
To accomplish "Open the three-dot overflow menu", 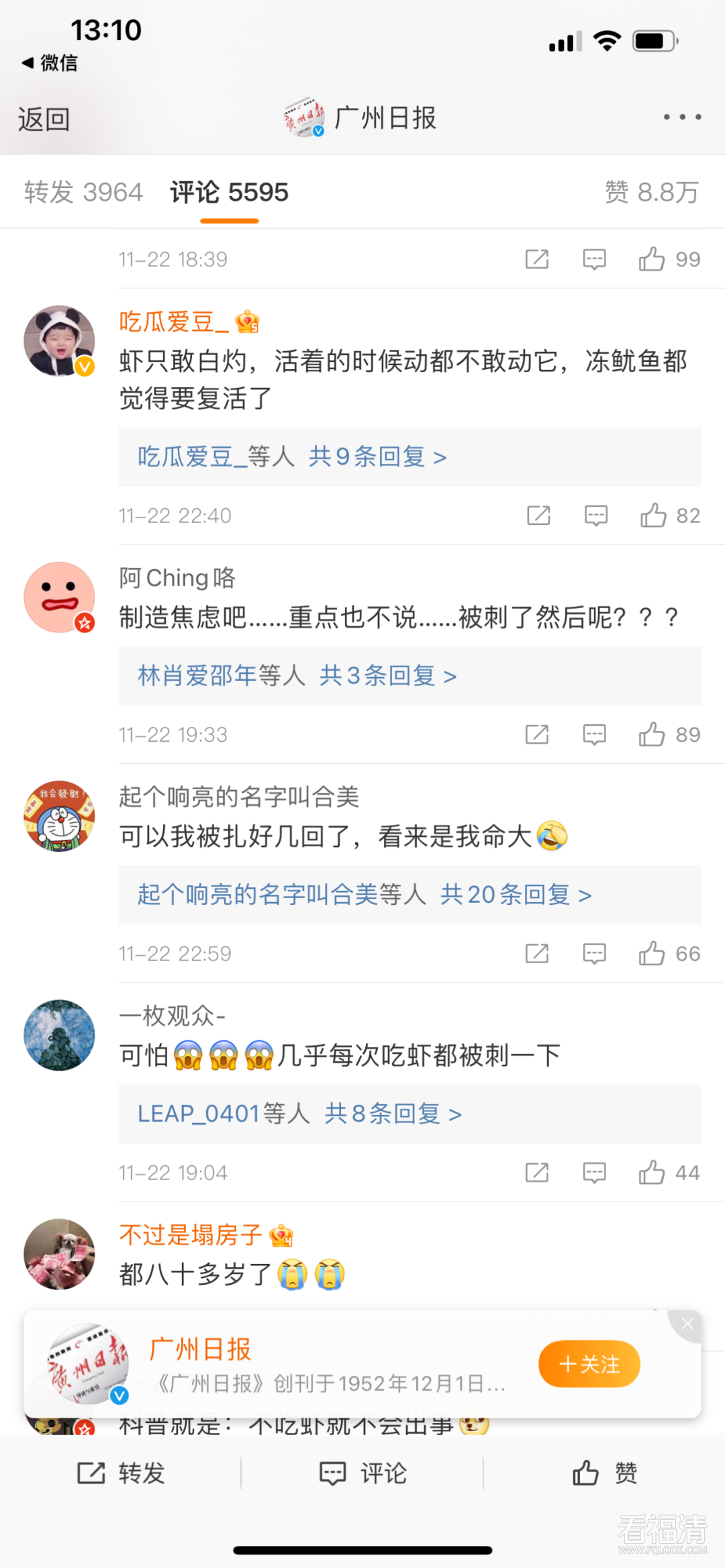I will [x=682, y=117].
